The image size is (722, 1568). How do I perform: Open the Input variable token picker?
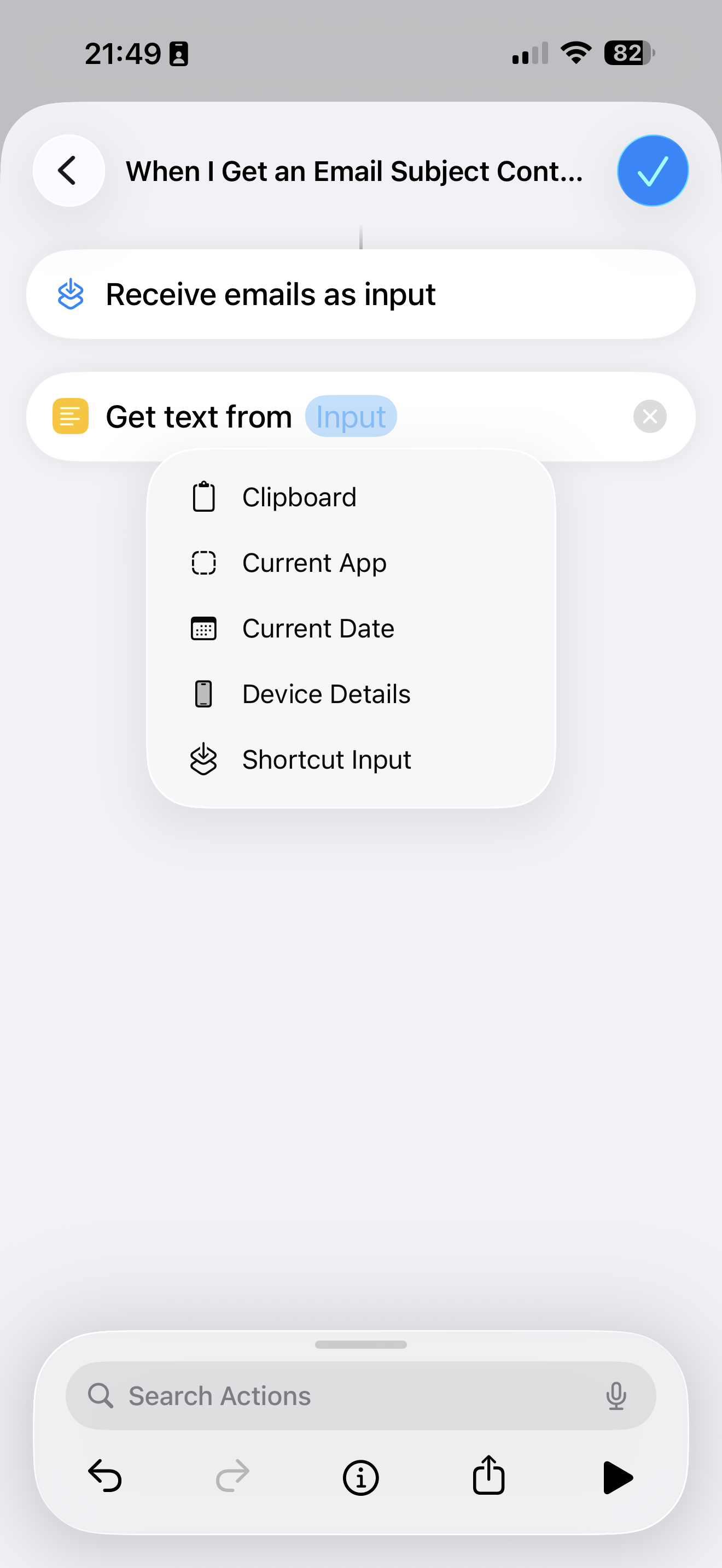click(351, 416)
